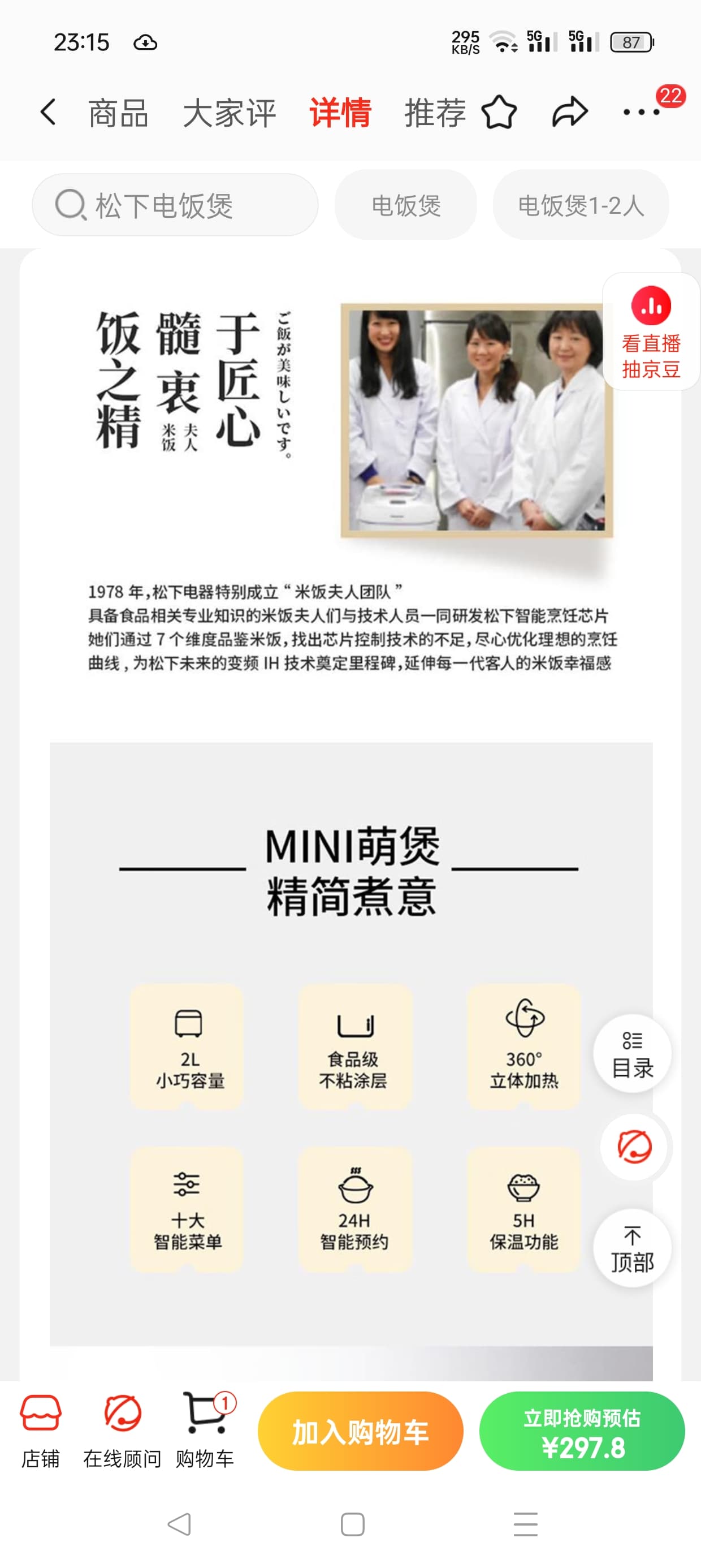This screenshot has width=701, height=1568.
Task: Open the 目录 floating button
Action: (632, 1054)
